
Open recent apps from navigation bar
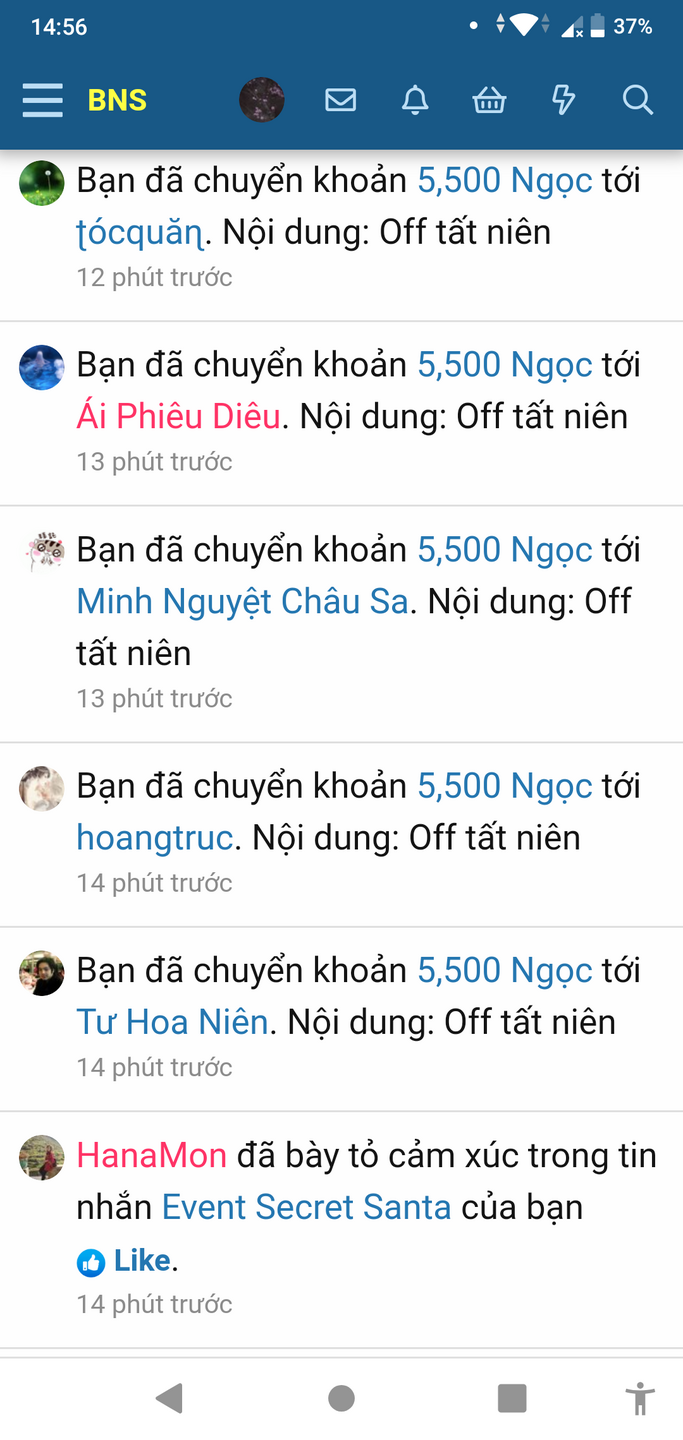coord(512,1398)
